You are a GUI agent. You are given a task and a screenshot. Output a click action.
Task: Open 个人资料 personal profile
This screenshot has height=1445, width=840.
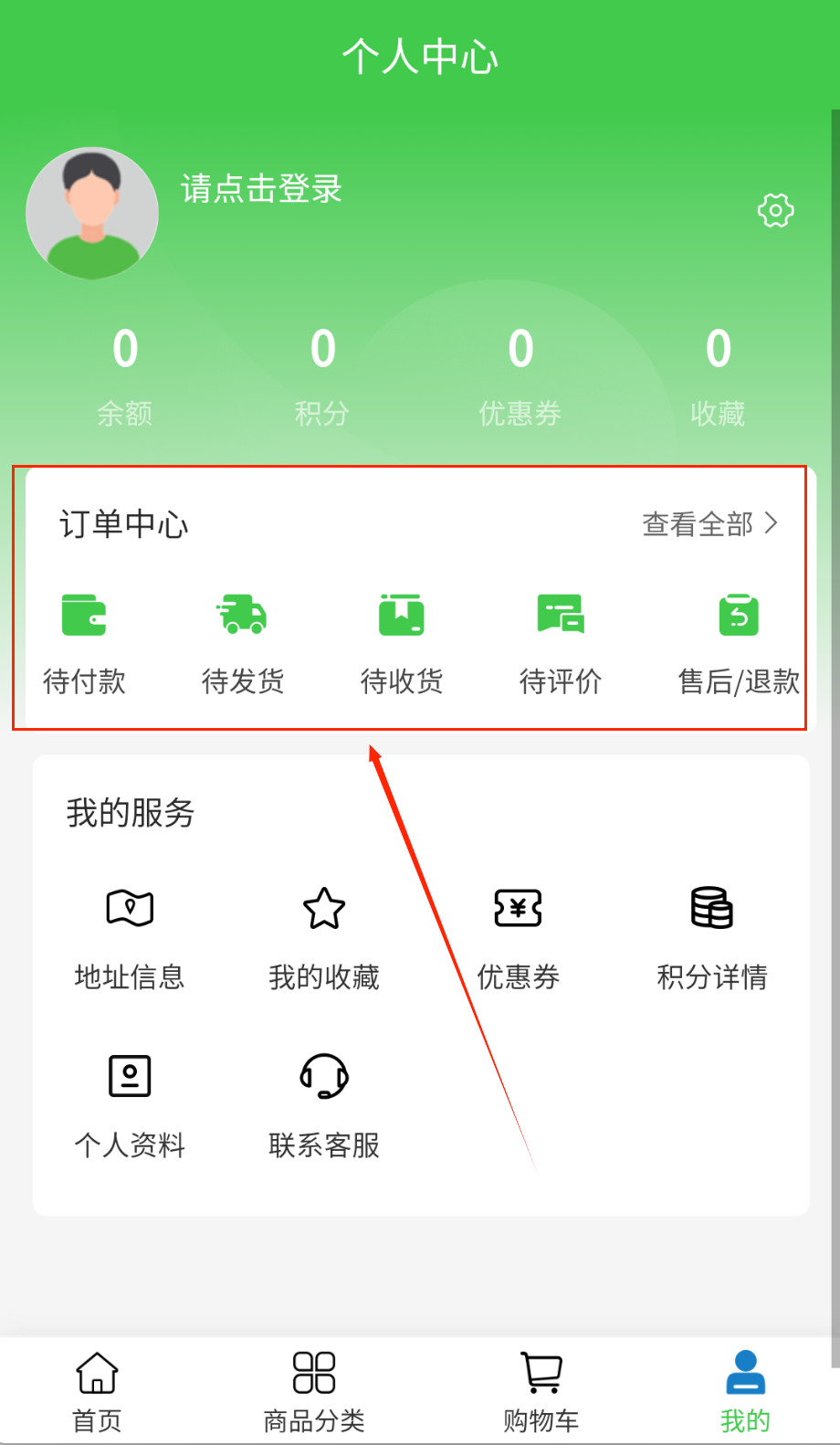tap(130, 1105)
